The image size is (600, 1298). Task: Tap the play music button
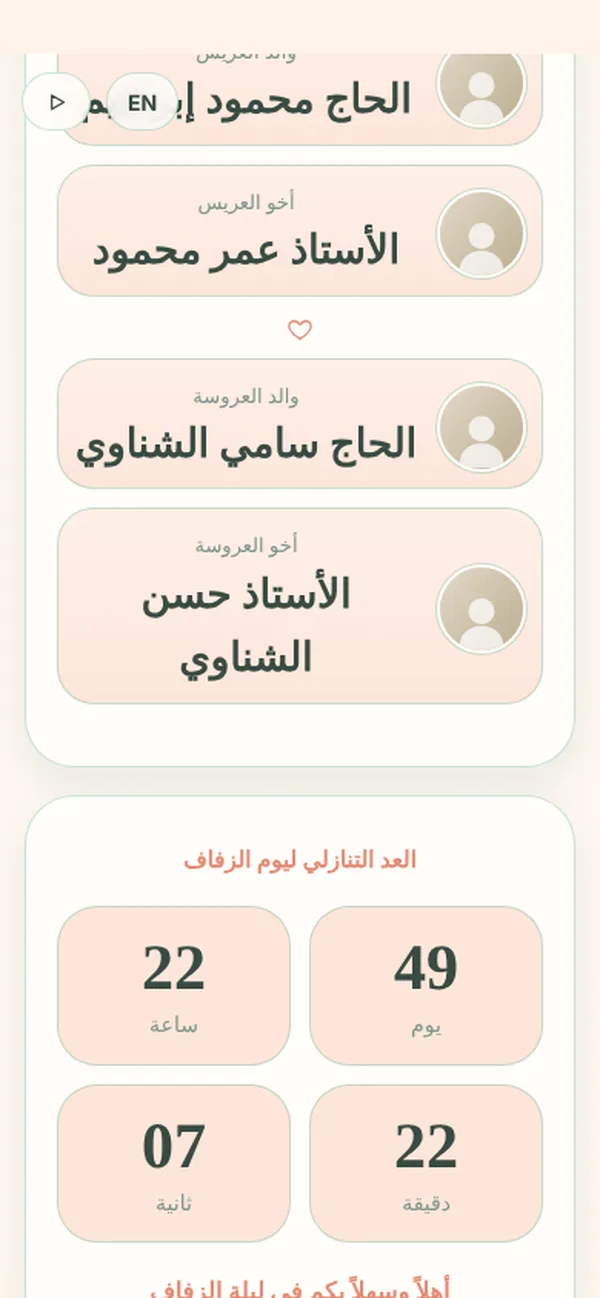[x=57, y=102]
